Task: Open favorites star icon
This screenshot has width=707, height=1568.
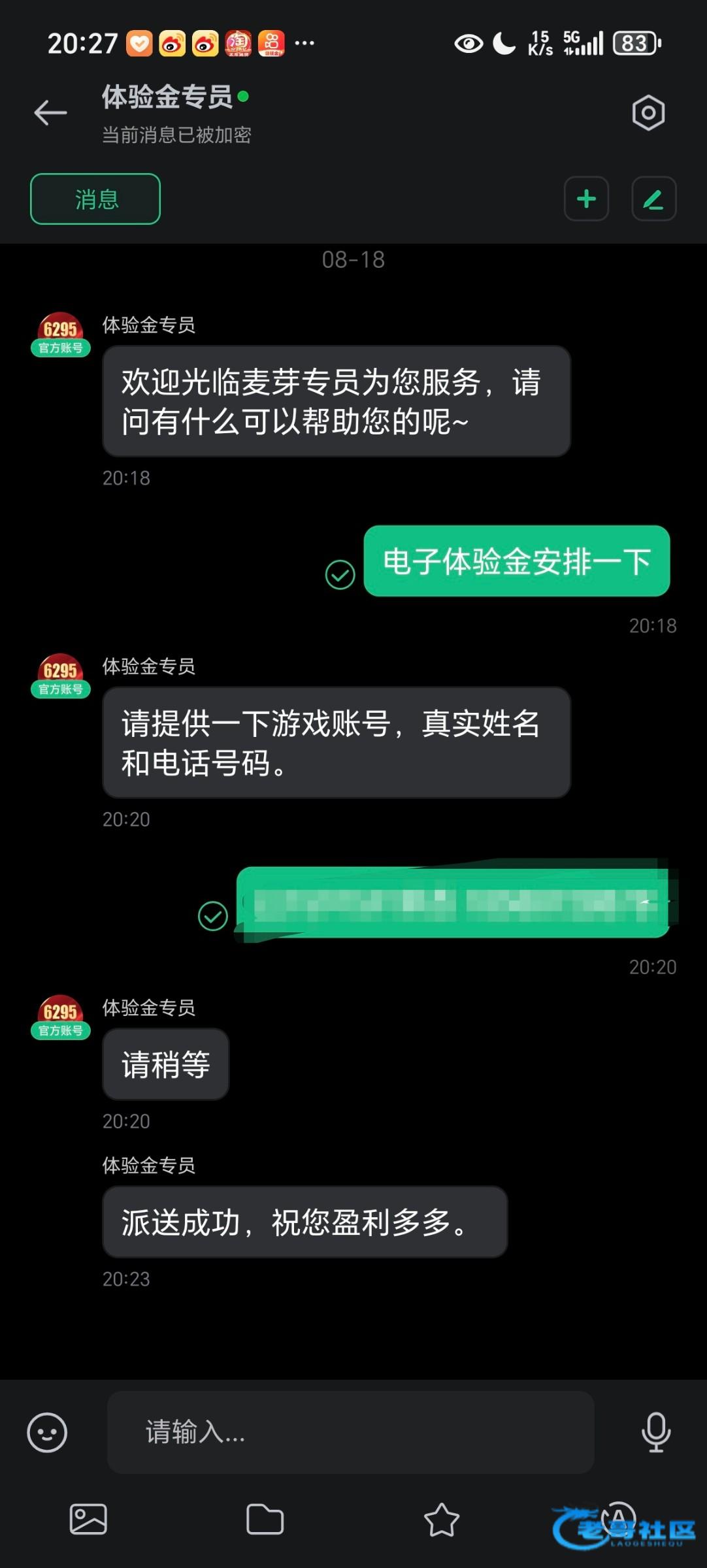Action: (x=442, y=1519)
